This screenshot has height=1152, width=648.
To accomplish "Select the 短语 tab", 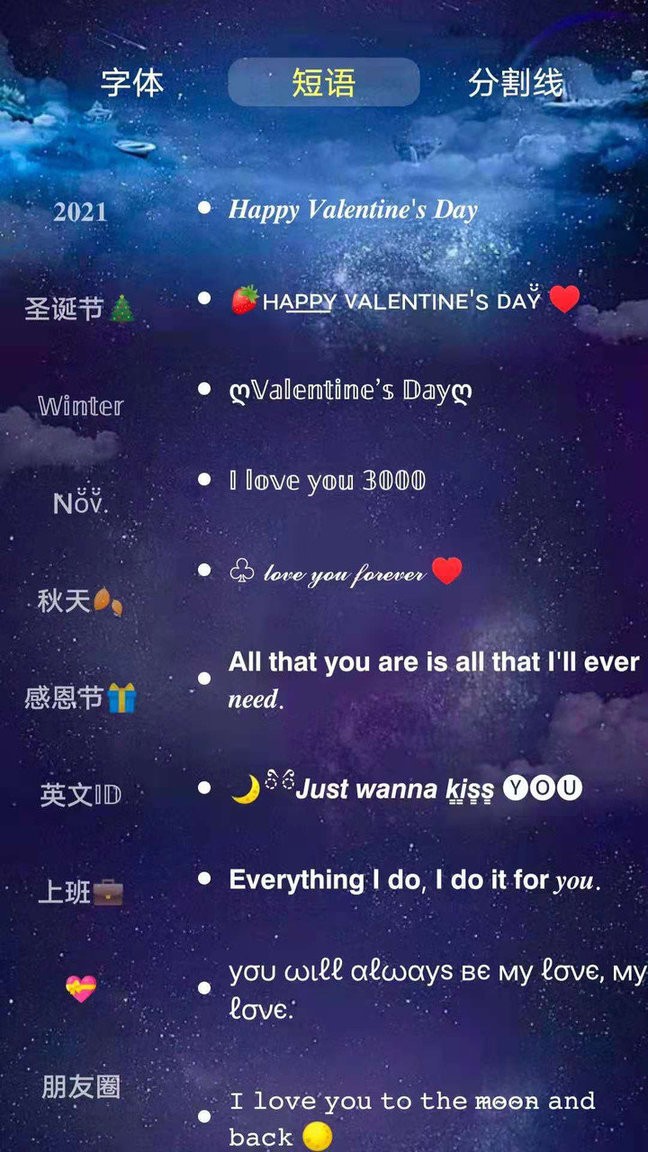I will point(323,83).
